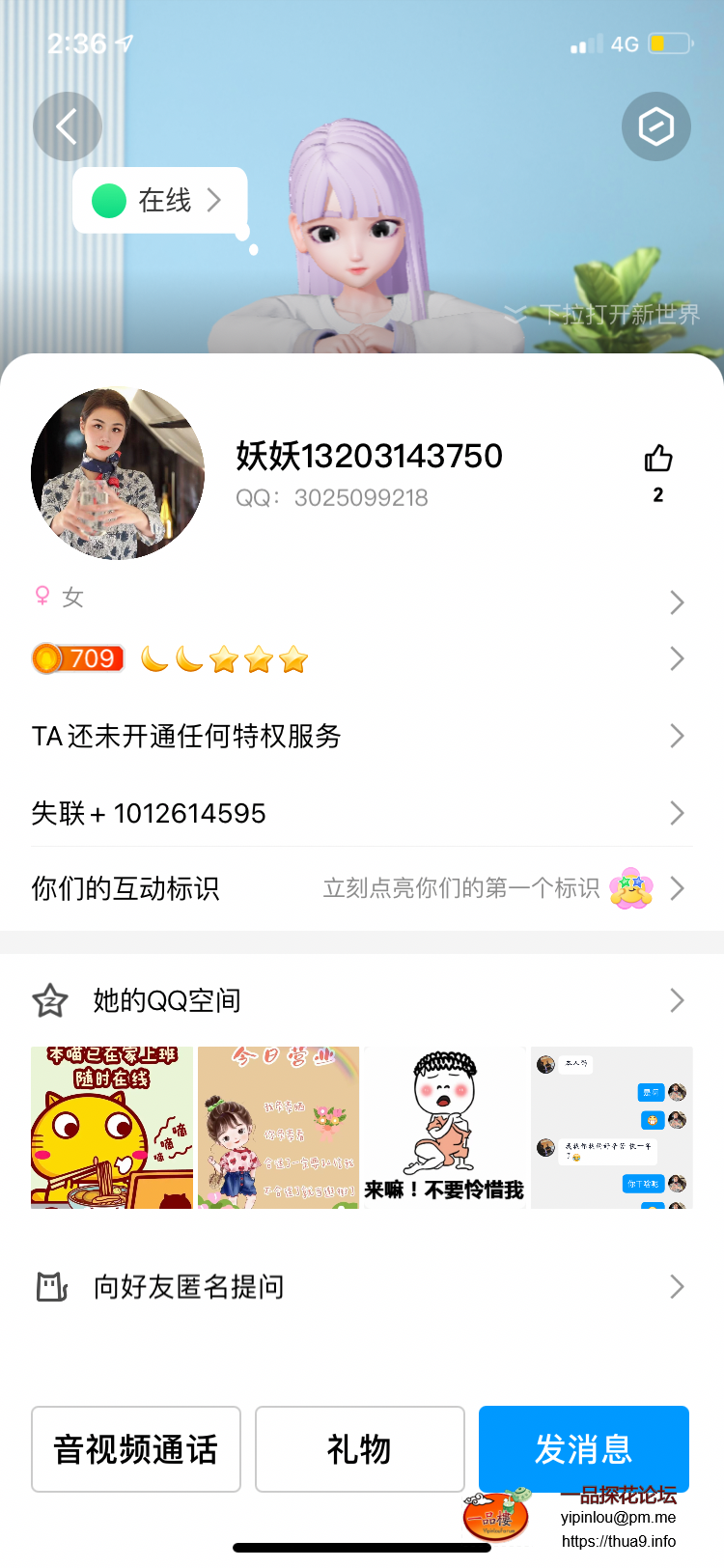Viewport: 724px width, 1568px height.
Task: Select 立刻点亮你们的第一个标识
Action: (463, 887)
